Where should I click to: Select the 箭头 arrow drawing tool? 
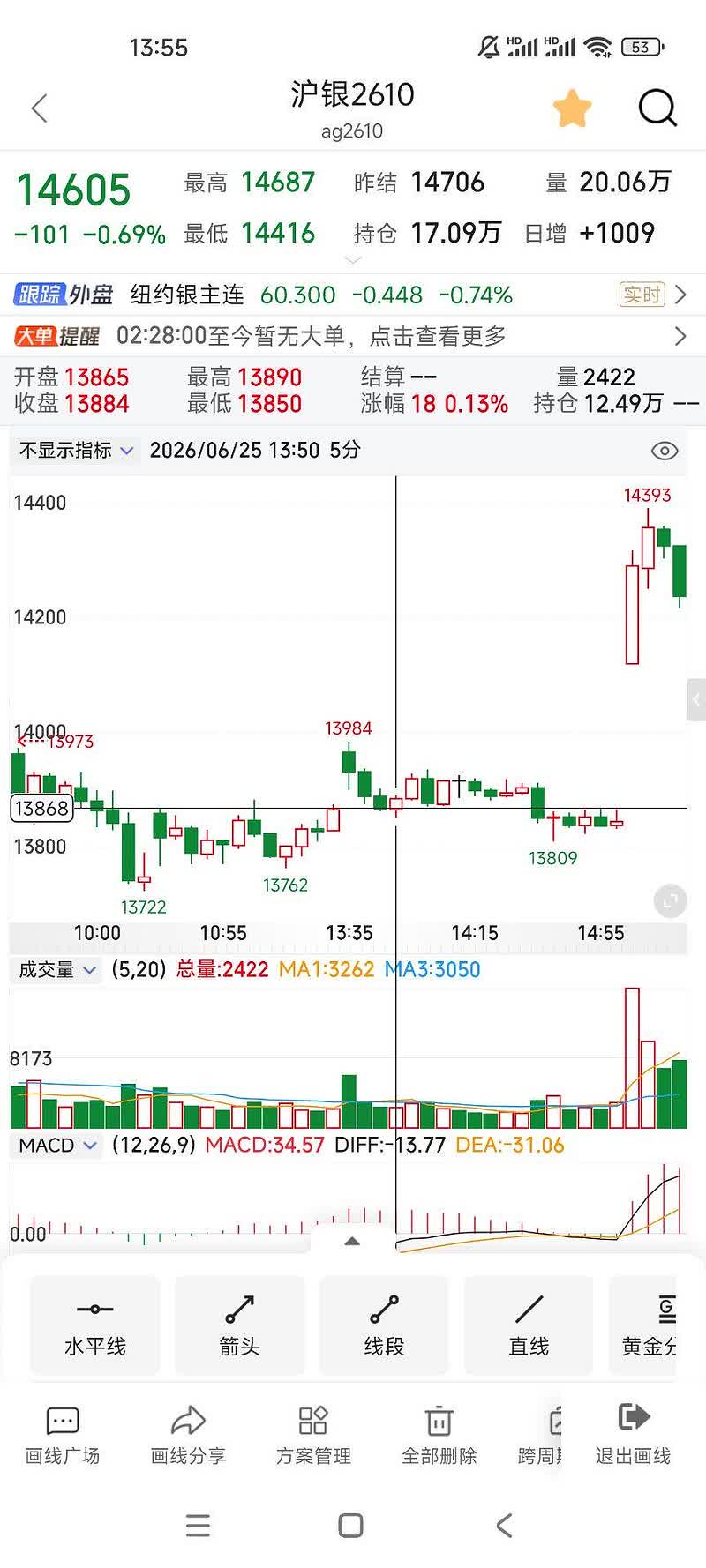click(240, 1325)
